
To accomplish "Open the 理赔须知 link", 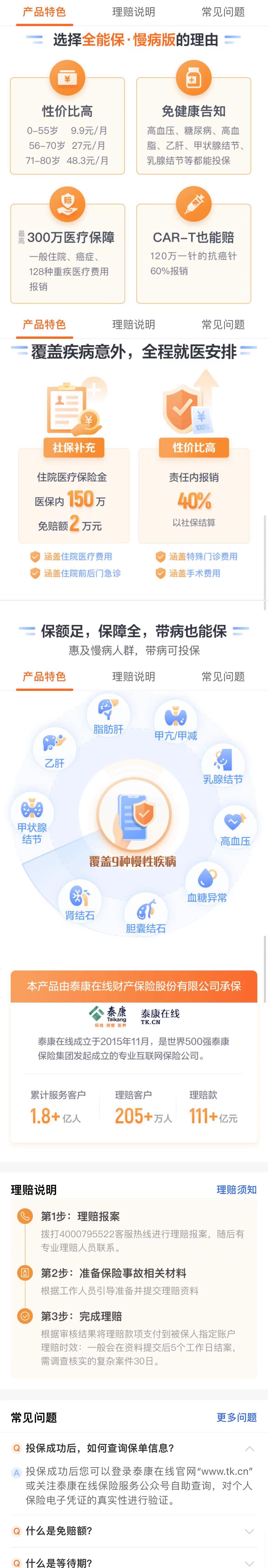I will (236, 1189).
